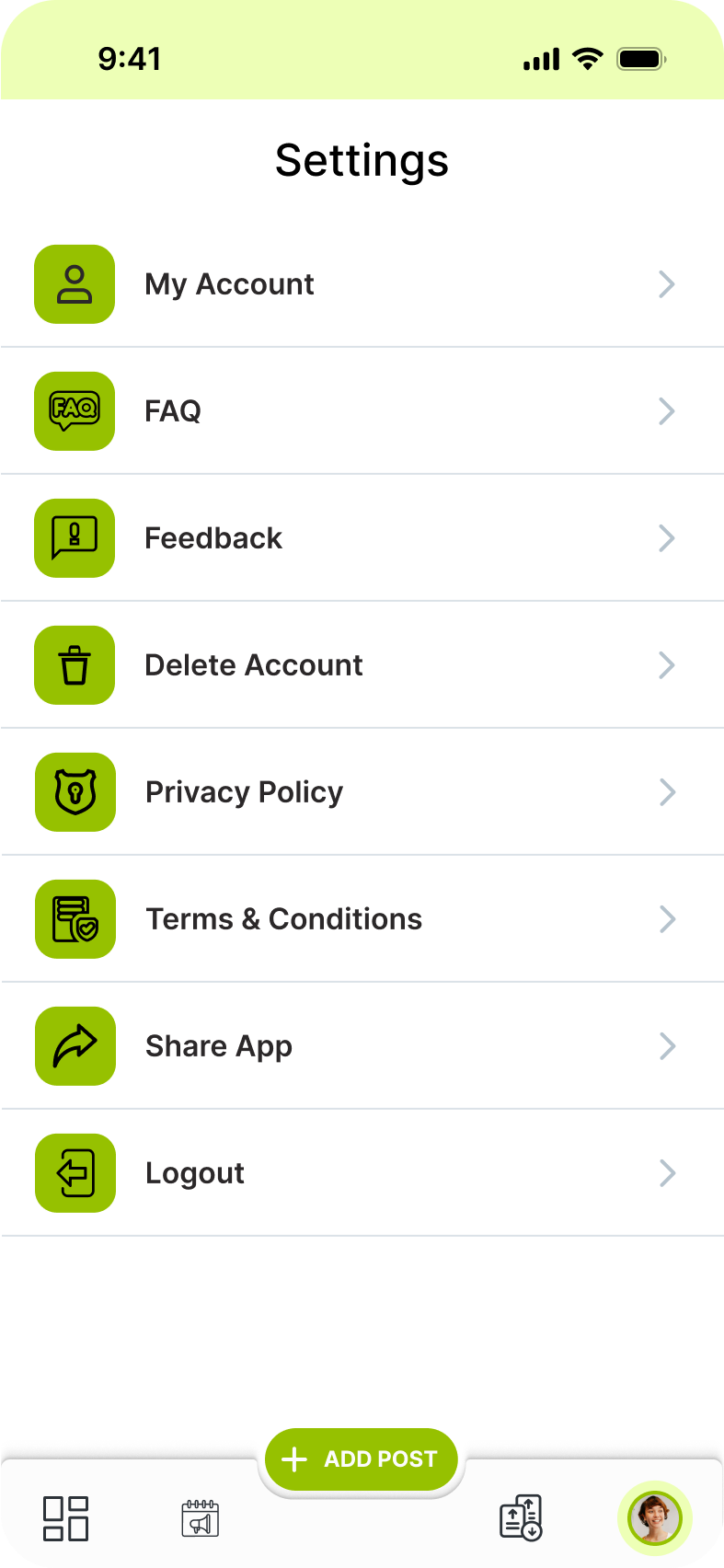
Task: Open the dashboard grid tab
Action: pos(66,1518)
